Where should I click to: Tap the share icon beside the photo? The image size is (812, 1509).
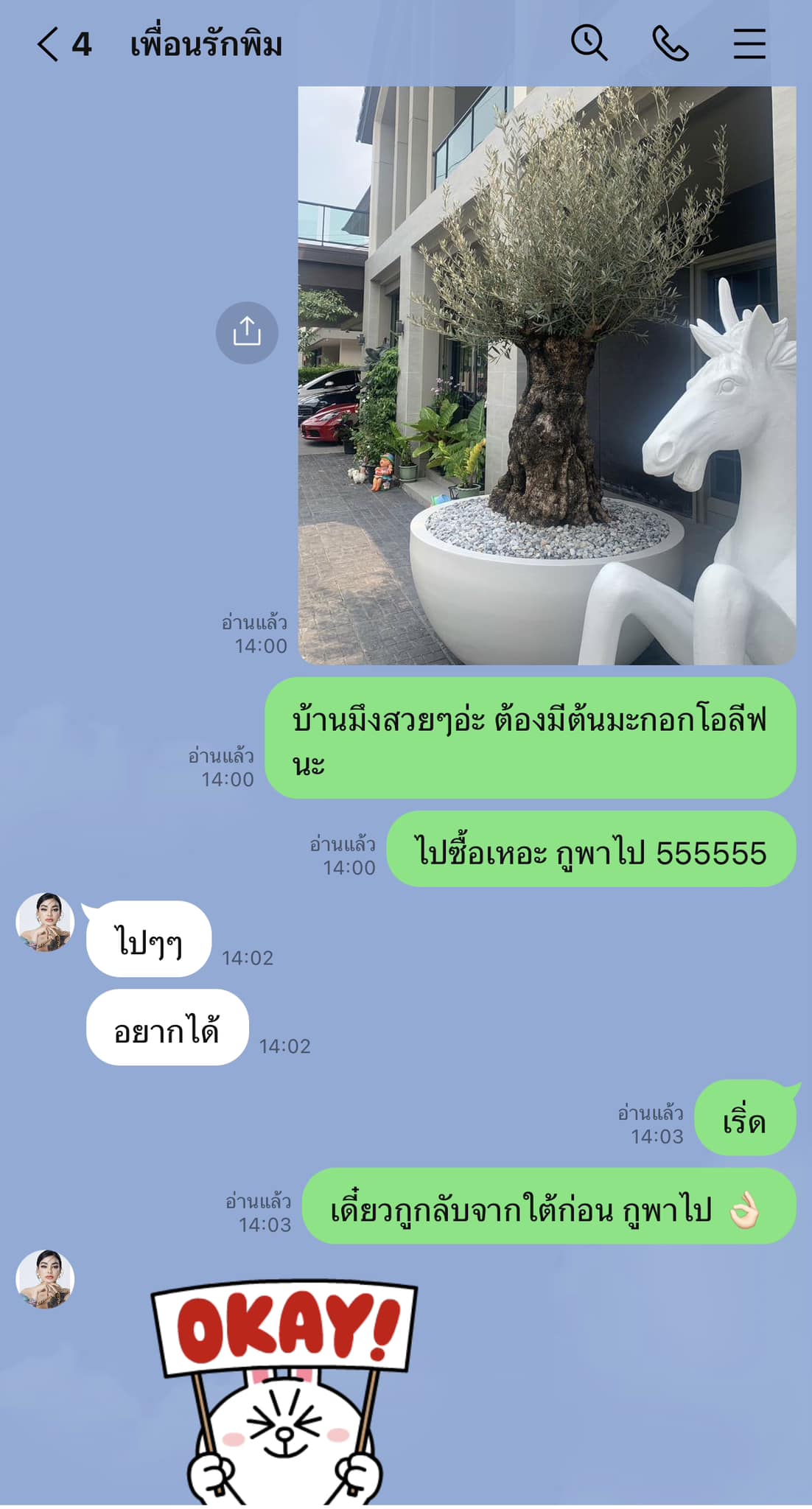point(246,332)
